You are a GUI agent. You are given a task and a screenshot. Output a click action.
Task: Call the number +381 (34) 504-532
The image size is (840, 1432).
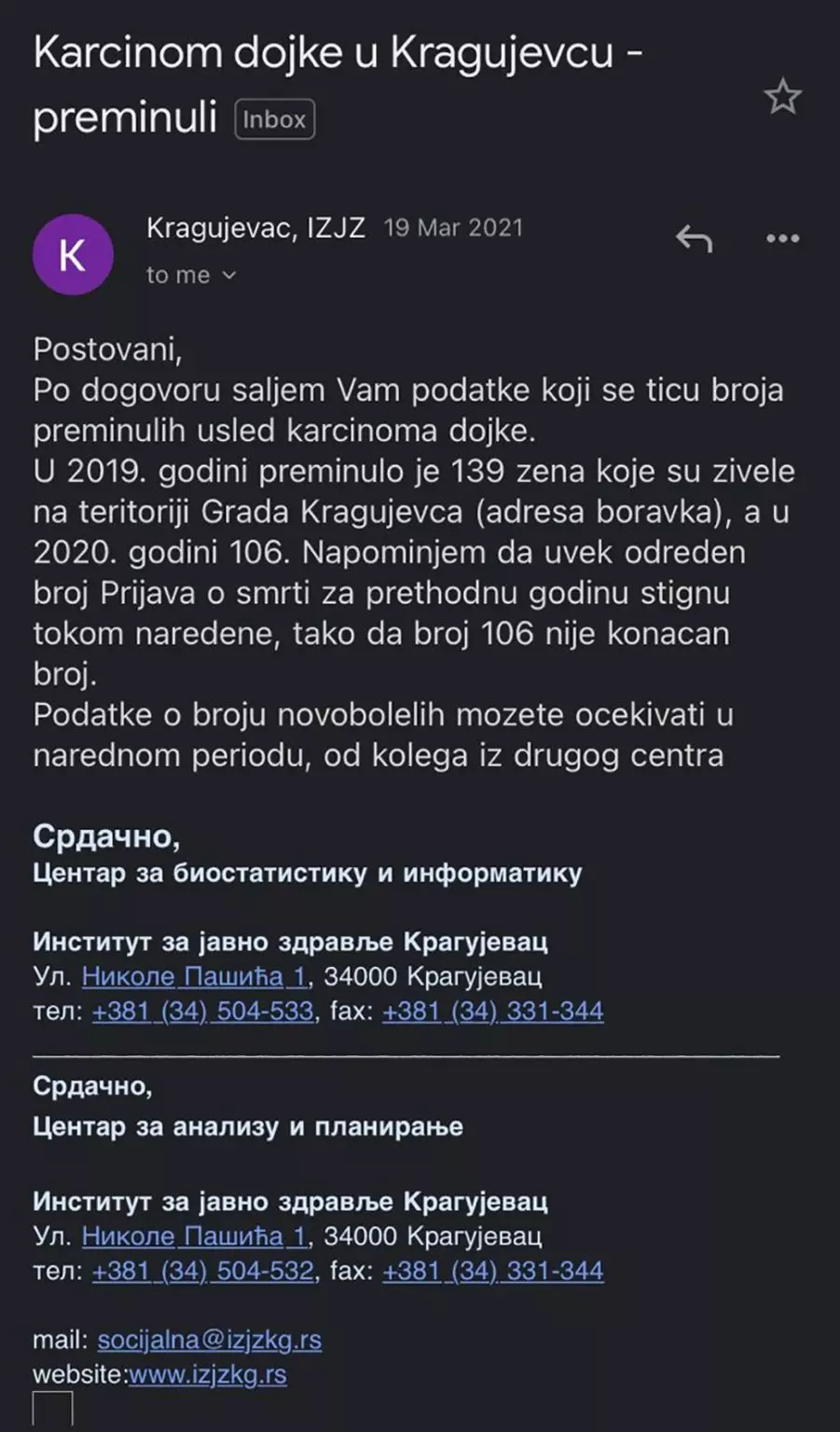coord(202,1270)
